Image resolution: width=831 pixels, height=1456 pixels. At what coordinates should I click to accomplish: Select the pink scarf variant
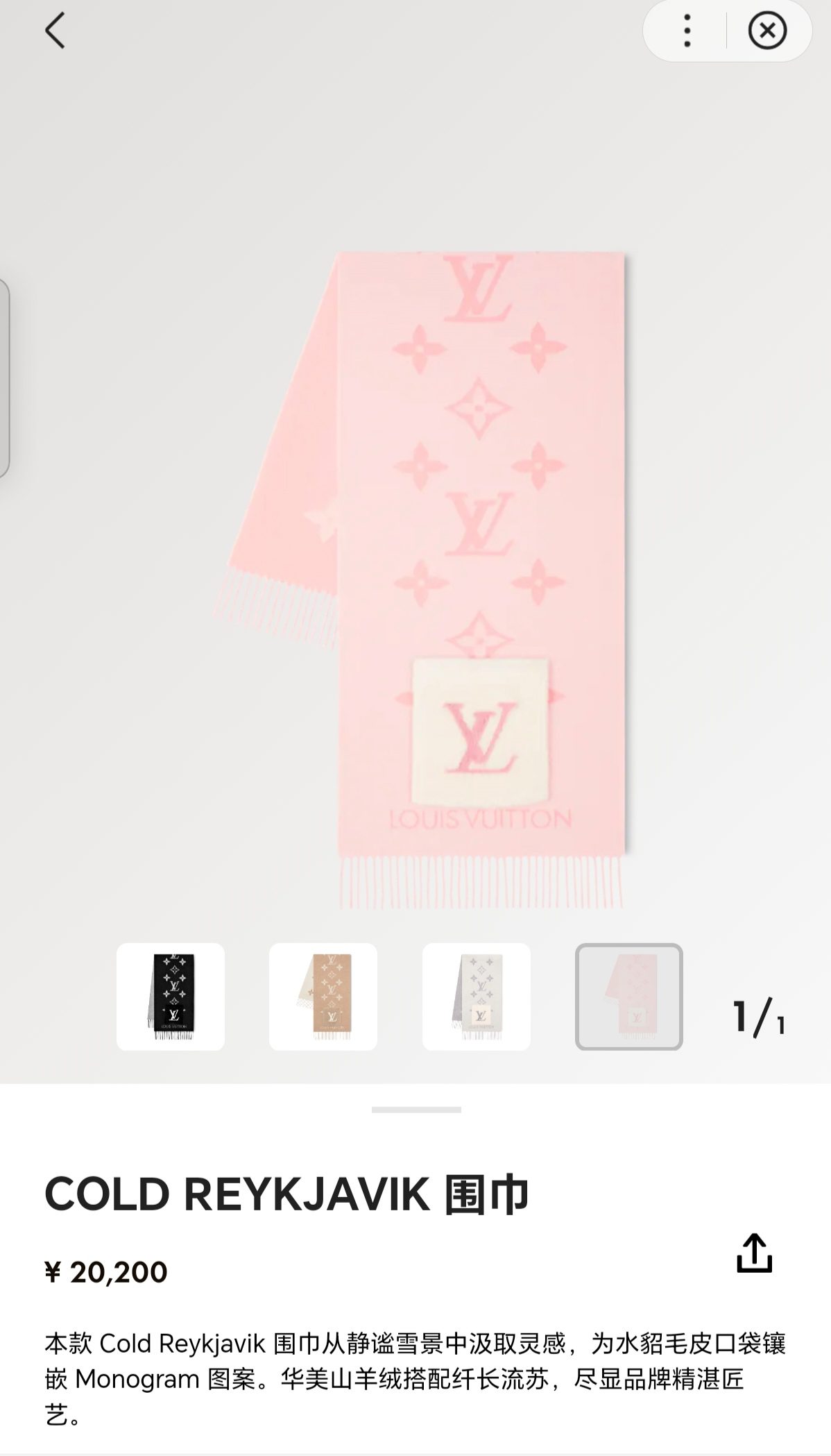click(x=629, y=997)
